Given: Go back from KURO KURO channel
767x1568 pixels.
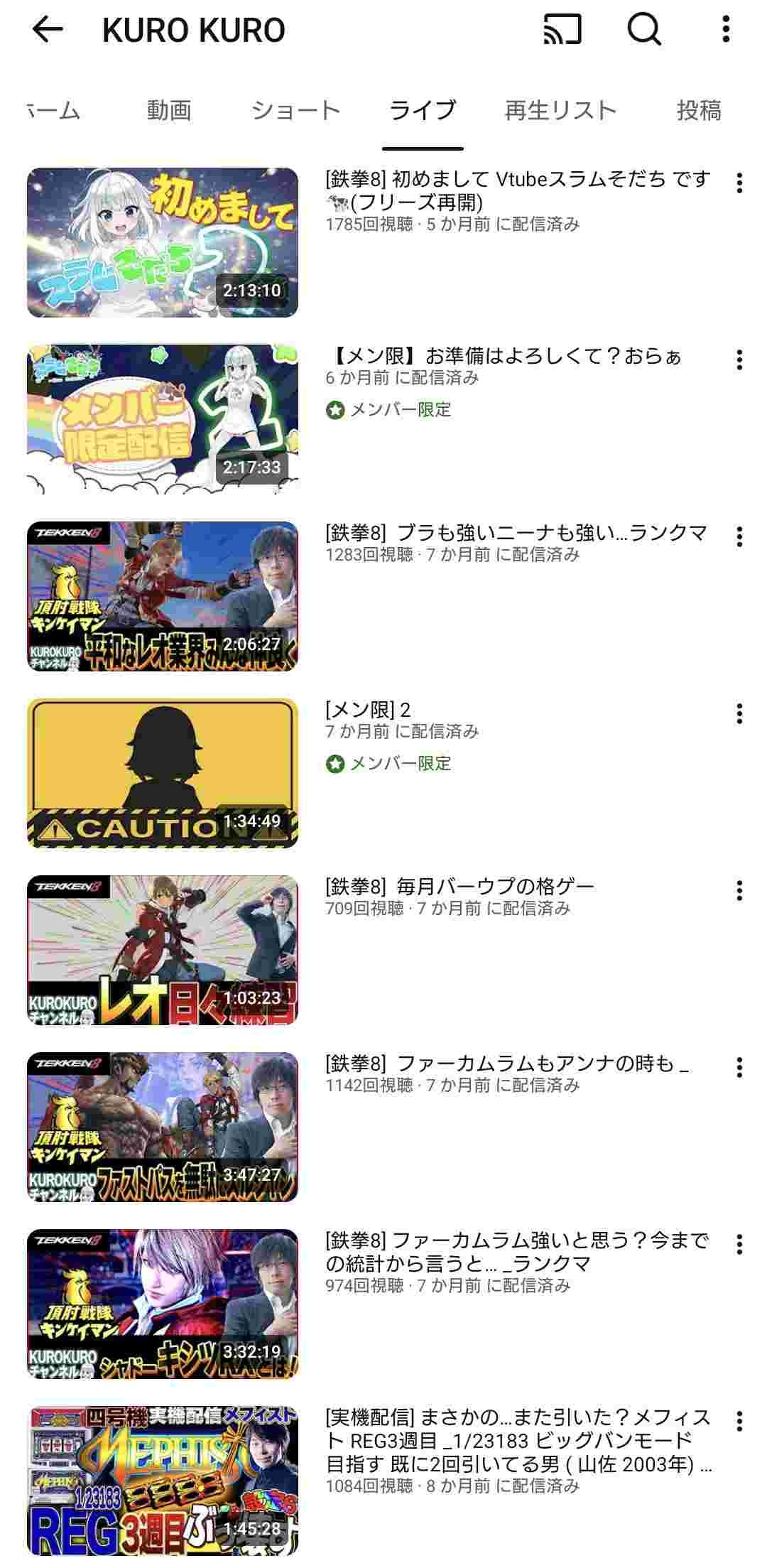Looking at the screenshot, I should tap(48, 30).
